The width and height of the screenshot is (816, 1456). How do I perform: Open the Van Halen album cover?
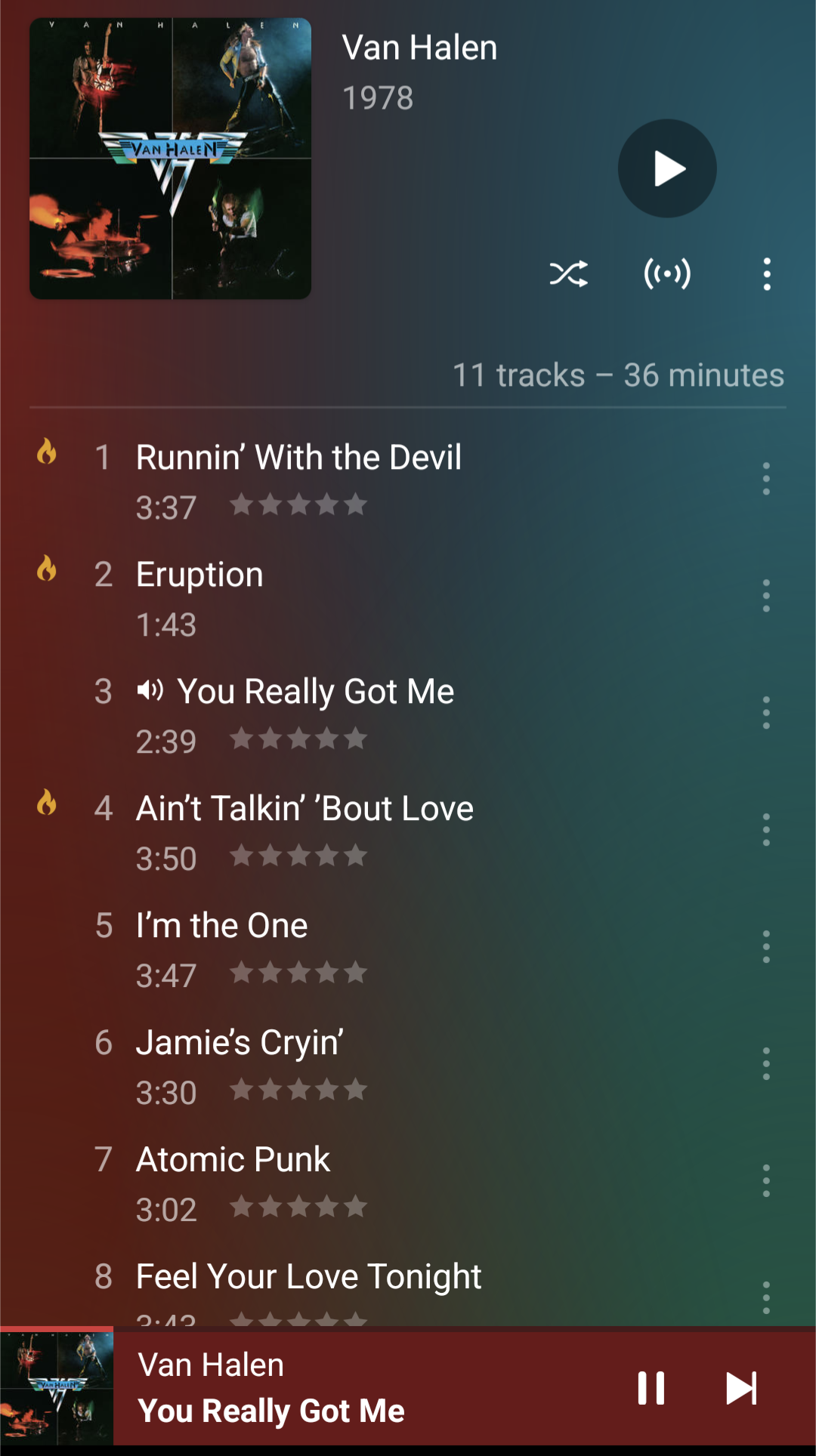pyautogui.click(x=171, y=159)
